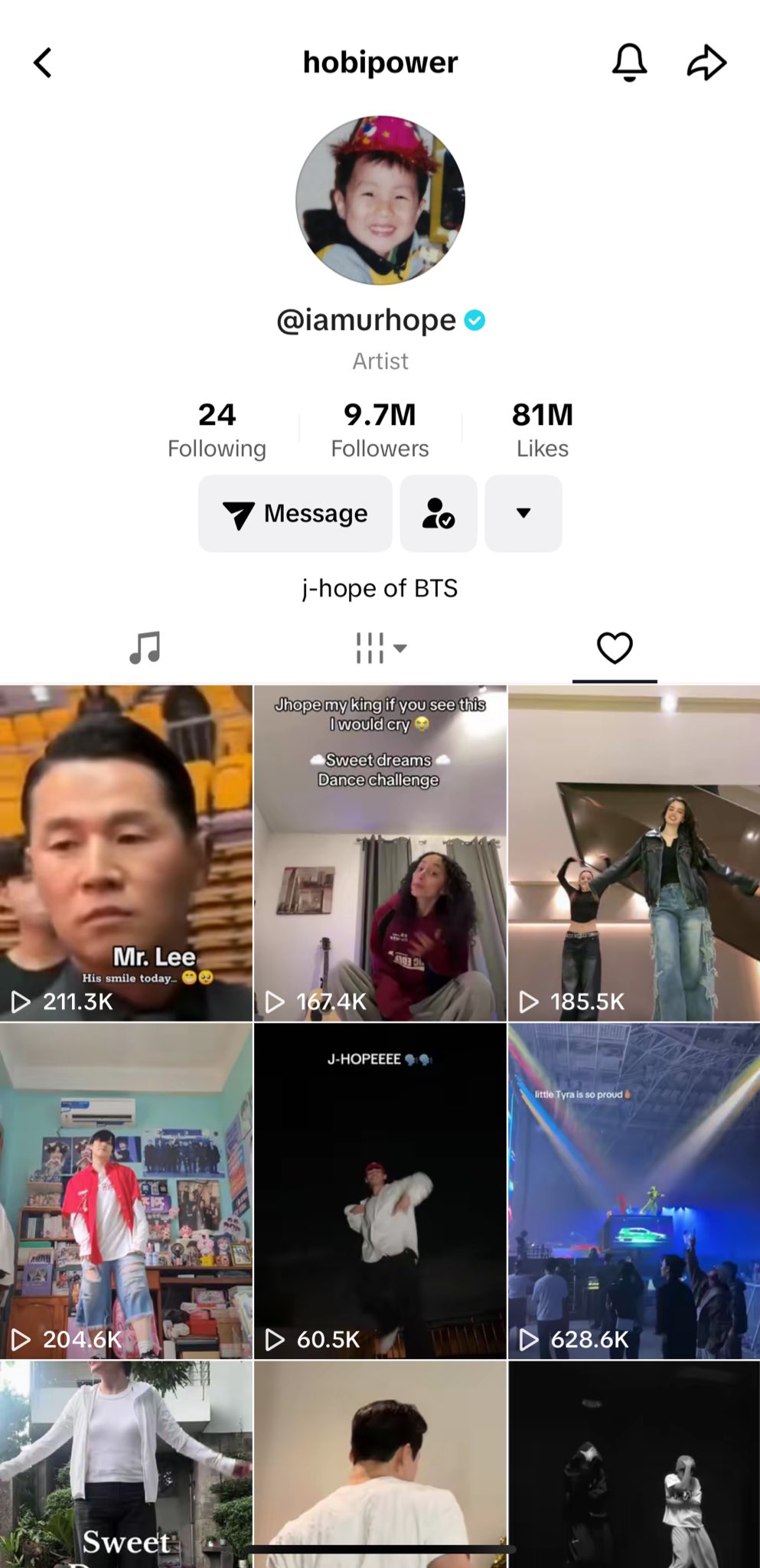Go back using the back arrow
The image size is (760, 1568).
coord(43,63)
